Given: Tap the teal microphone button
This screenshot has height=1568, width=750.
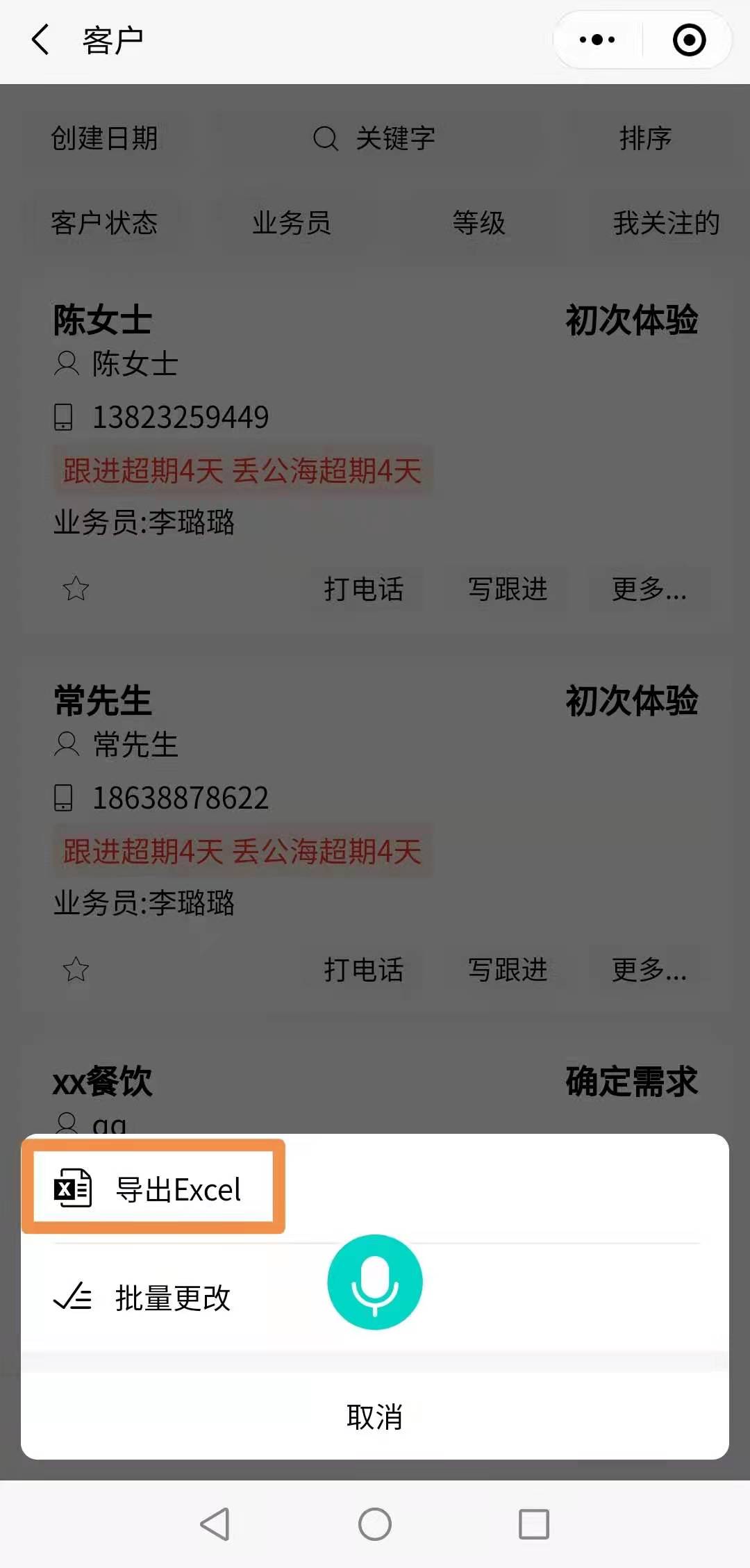Looking at the screenshot, I should pos(375,1282).
